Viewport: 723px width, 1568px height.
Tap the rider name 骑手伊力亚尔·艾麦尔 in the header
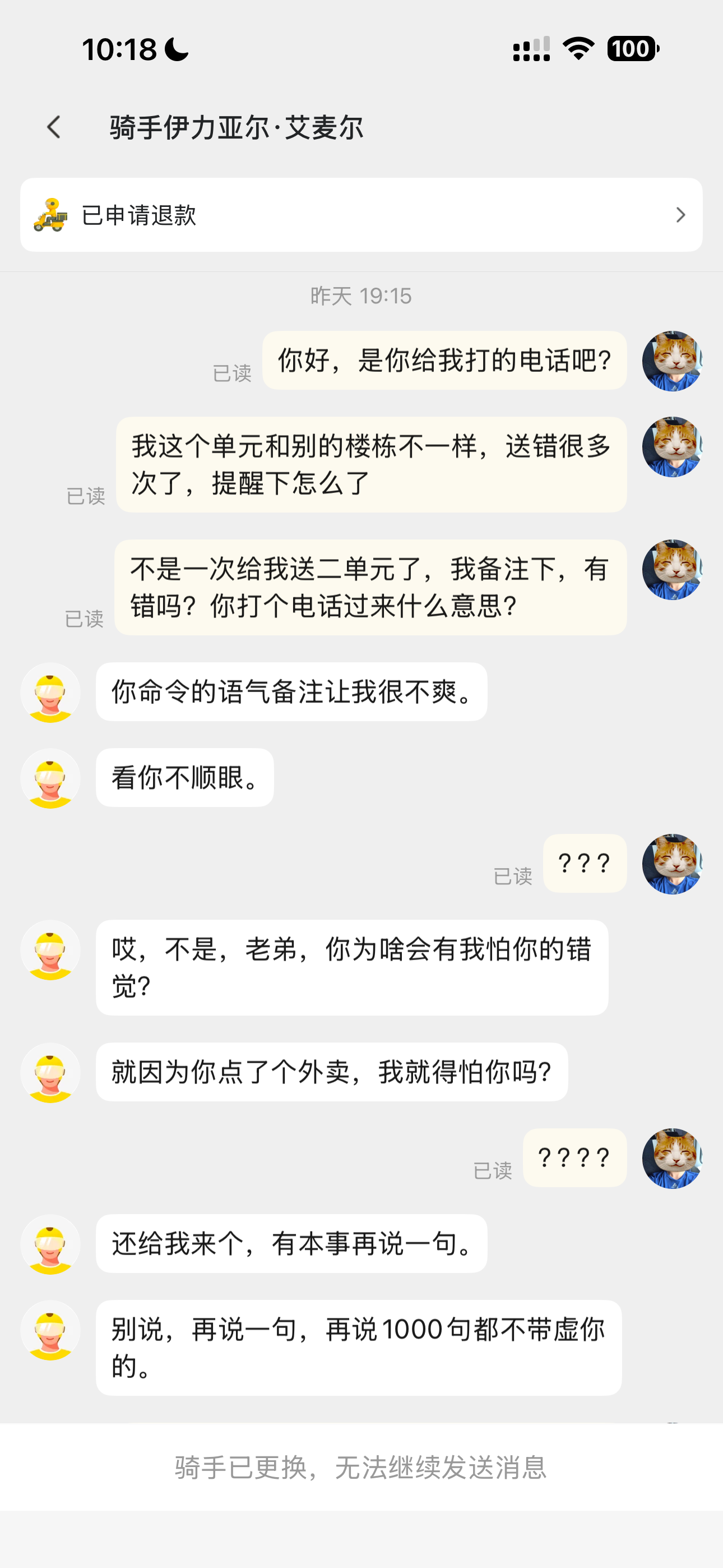pyautogui.click(x=236, y=127)
